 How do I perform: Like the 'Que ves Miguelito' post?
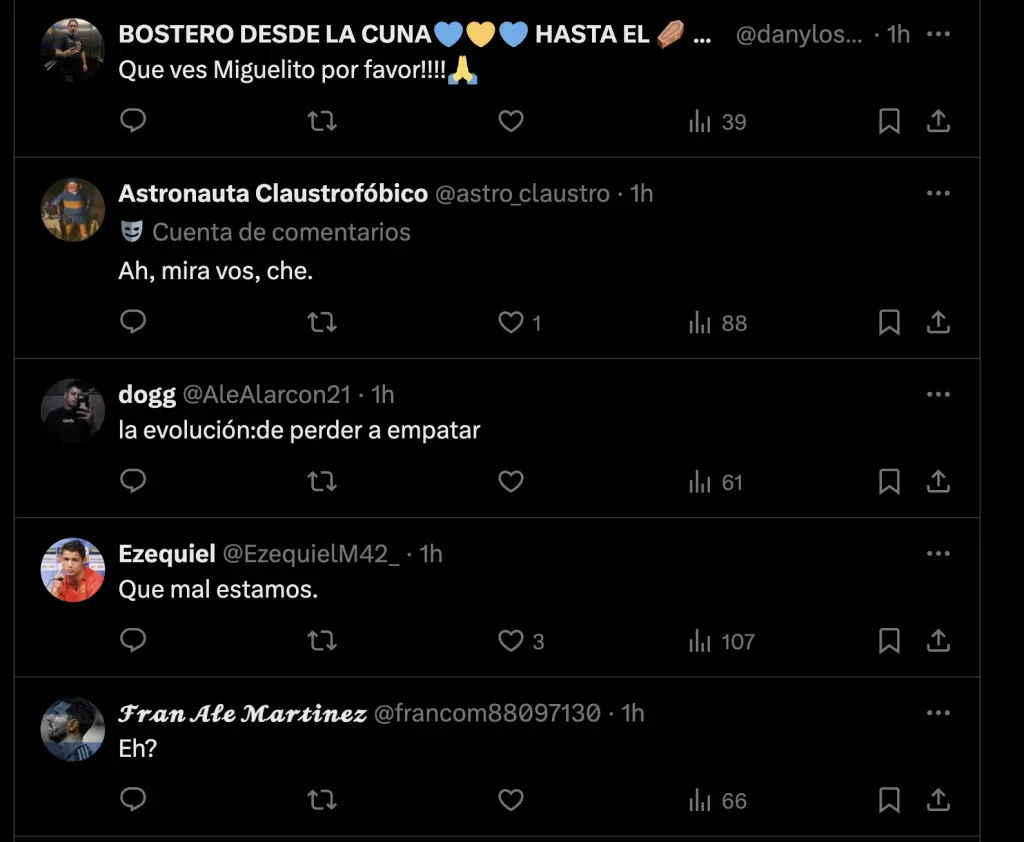point(511,122)
